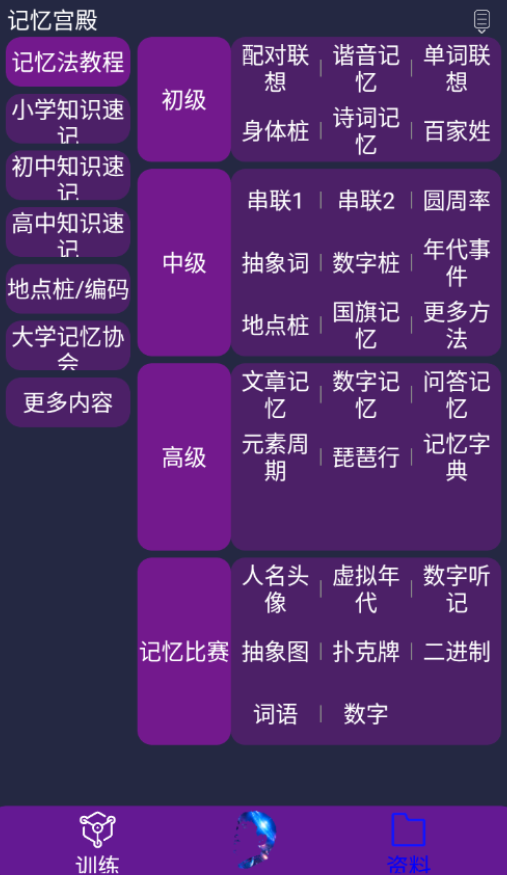Select 扑克牌 training
The width and height of the screenshot is (507, 875).
click(x=366, y=651)
